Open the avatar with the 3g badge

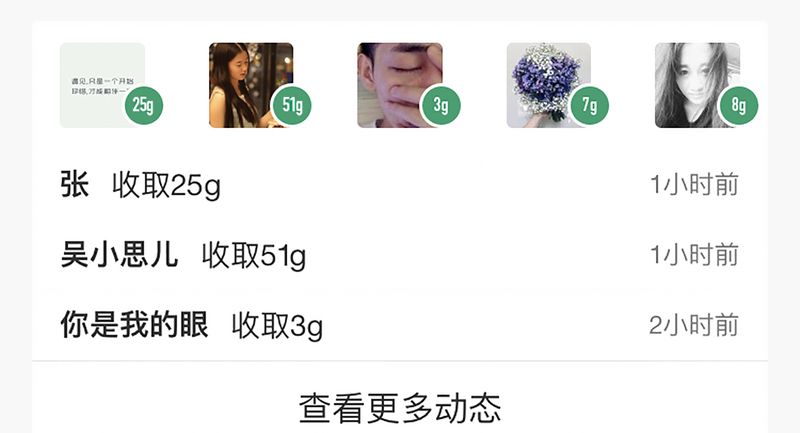[400, 85]
